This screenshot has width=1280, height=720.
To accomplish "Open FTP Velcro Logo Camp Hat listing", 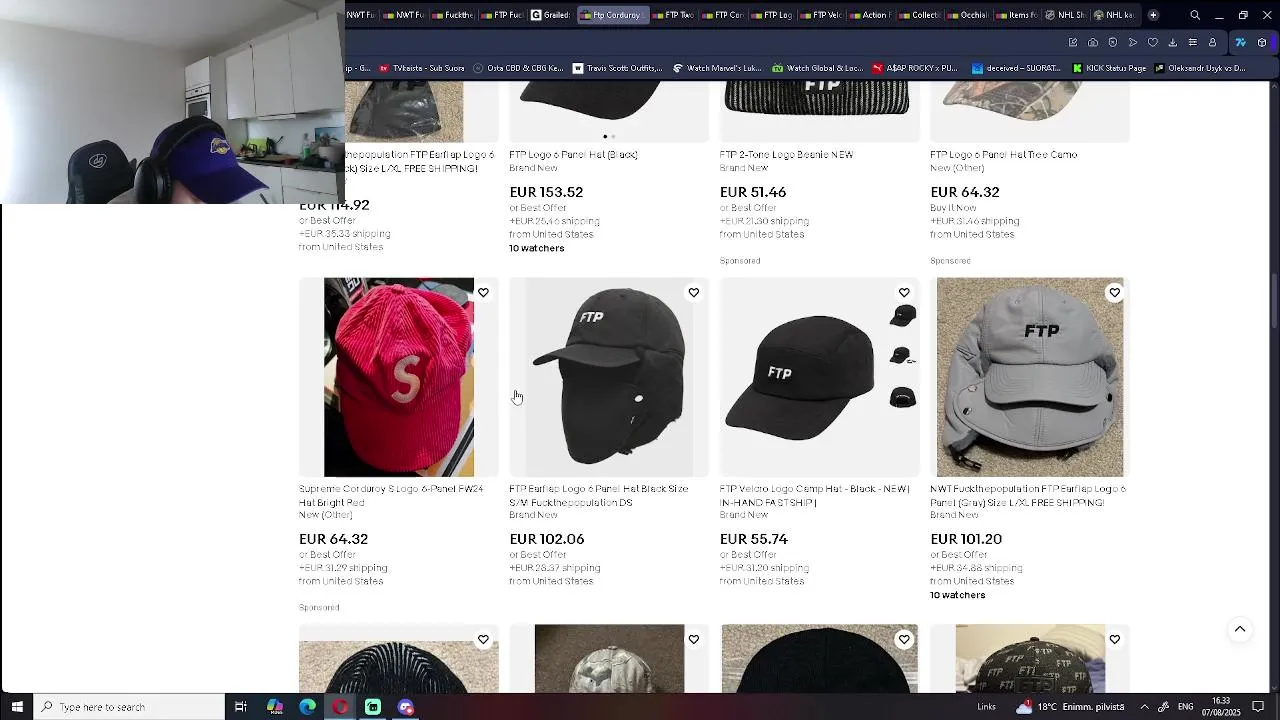I will tap(814, 495).
